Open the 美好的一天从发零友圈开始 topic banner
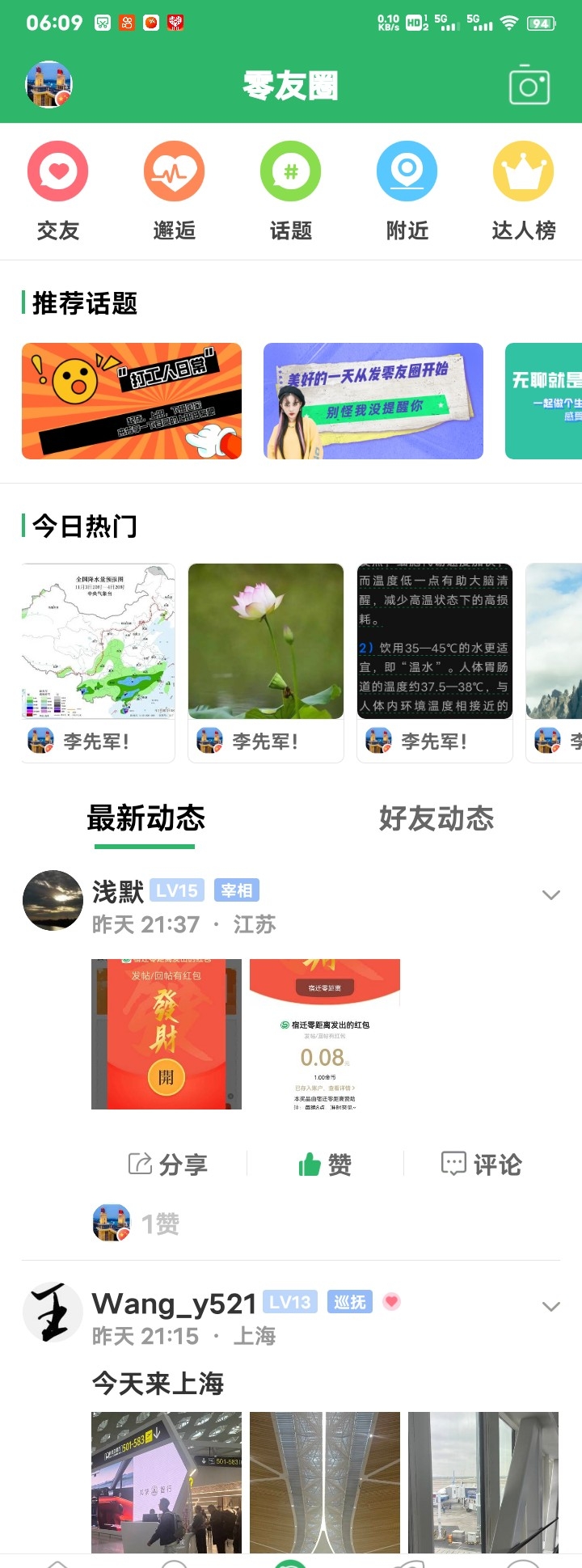The width and height of the screenshot is (582, 1568). [373, 401]
